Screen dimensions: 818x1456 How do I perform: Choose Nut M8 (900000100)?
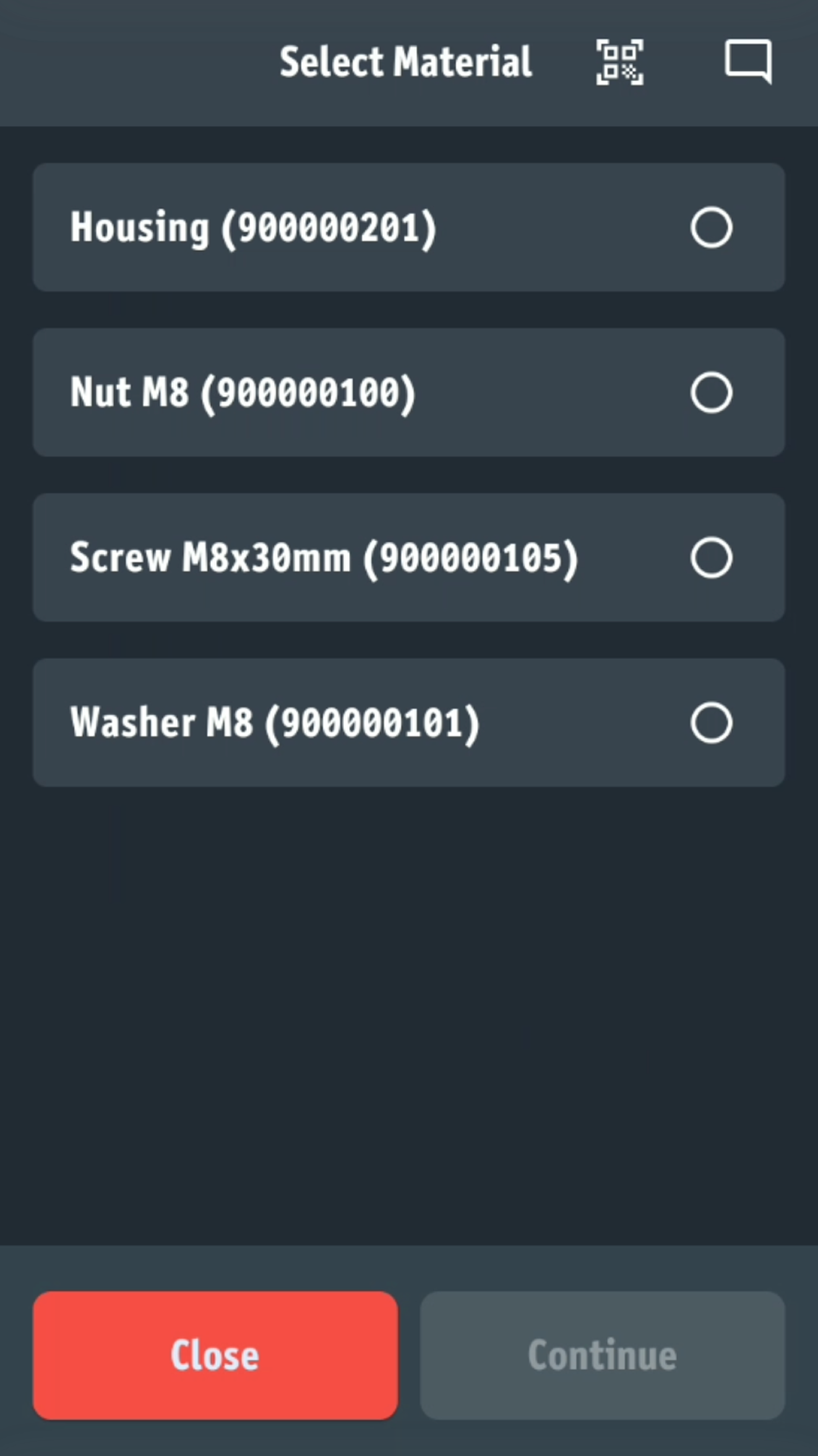coord(711,393)
